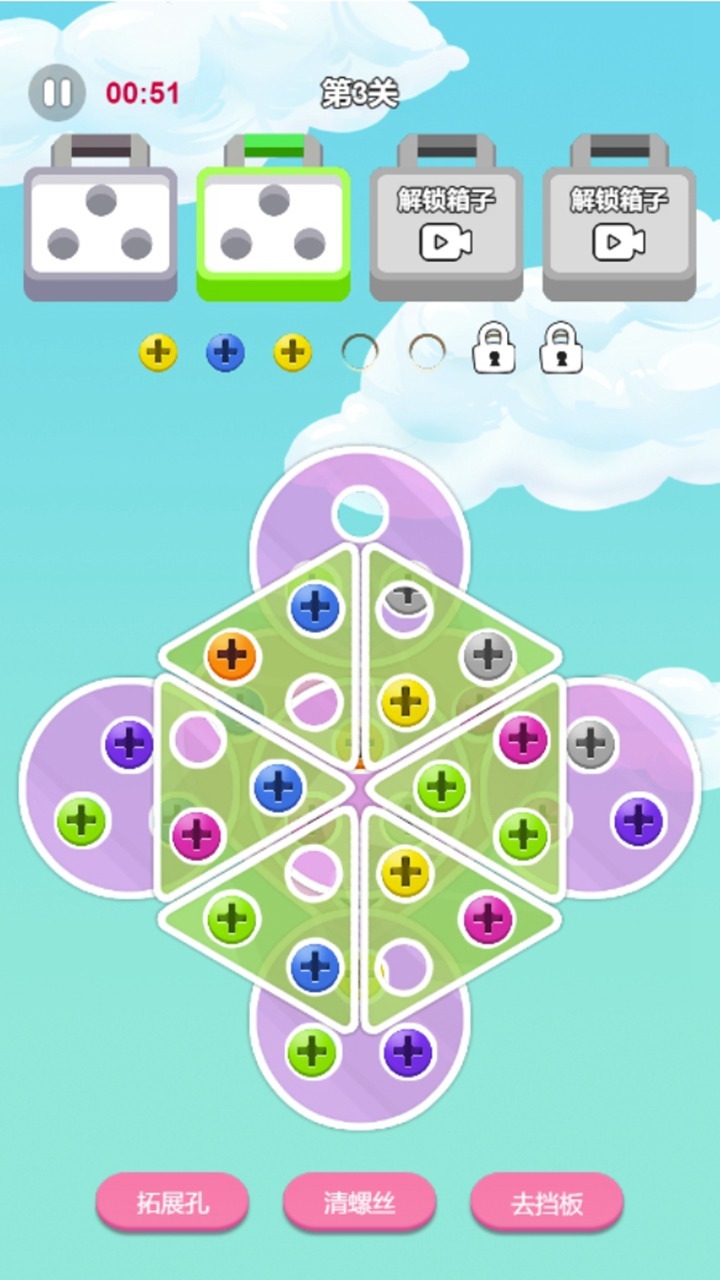Viewport: 720px width, 1280px height.
Task: Tap the green screw on the left purple disc
Action: (82, 821)
